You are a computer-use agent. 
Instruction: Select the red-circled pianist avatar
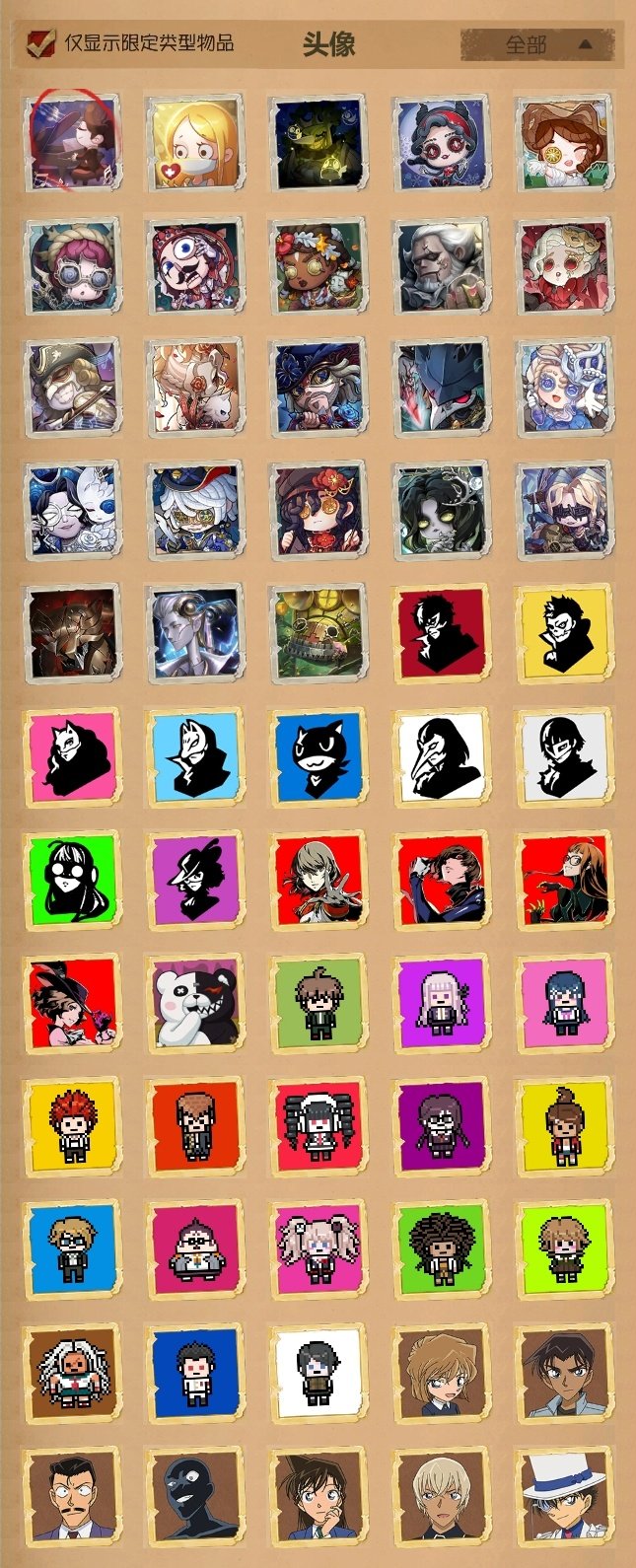[x=72, y=143]
